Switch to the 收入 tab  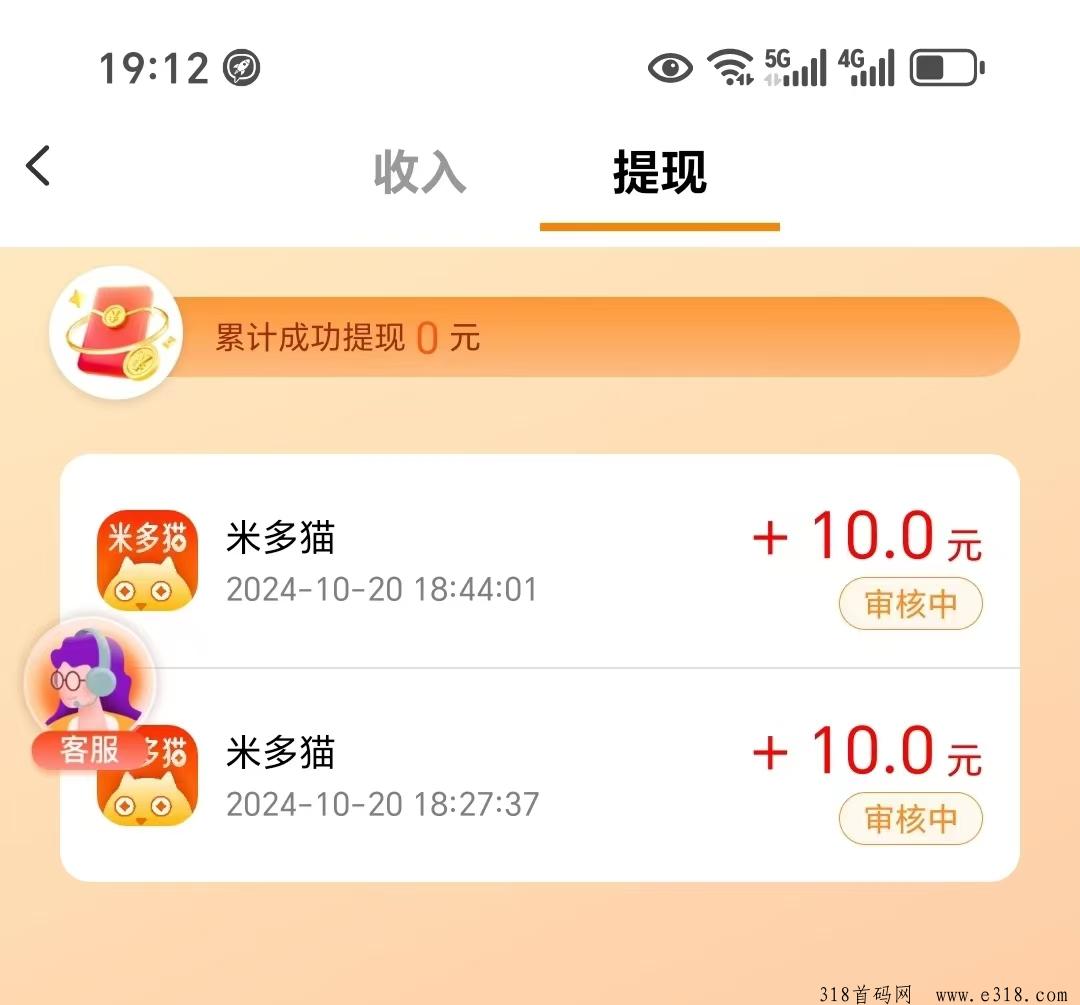tap(420, 172)
